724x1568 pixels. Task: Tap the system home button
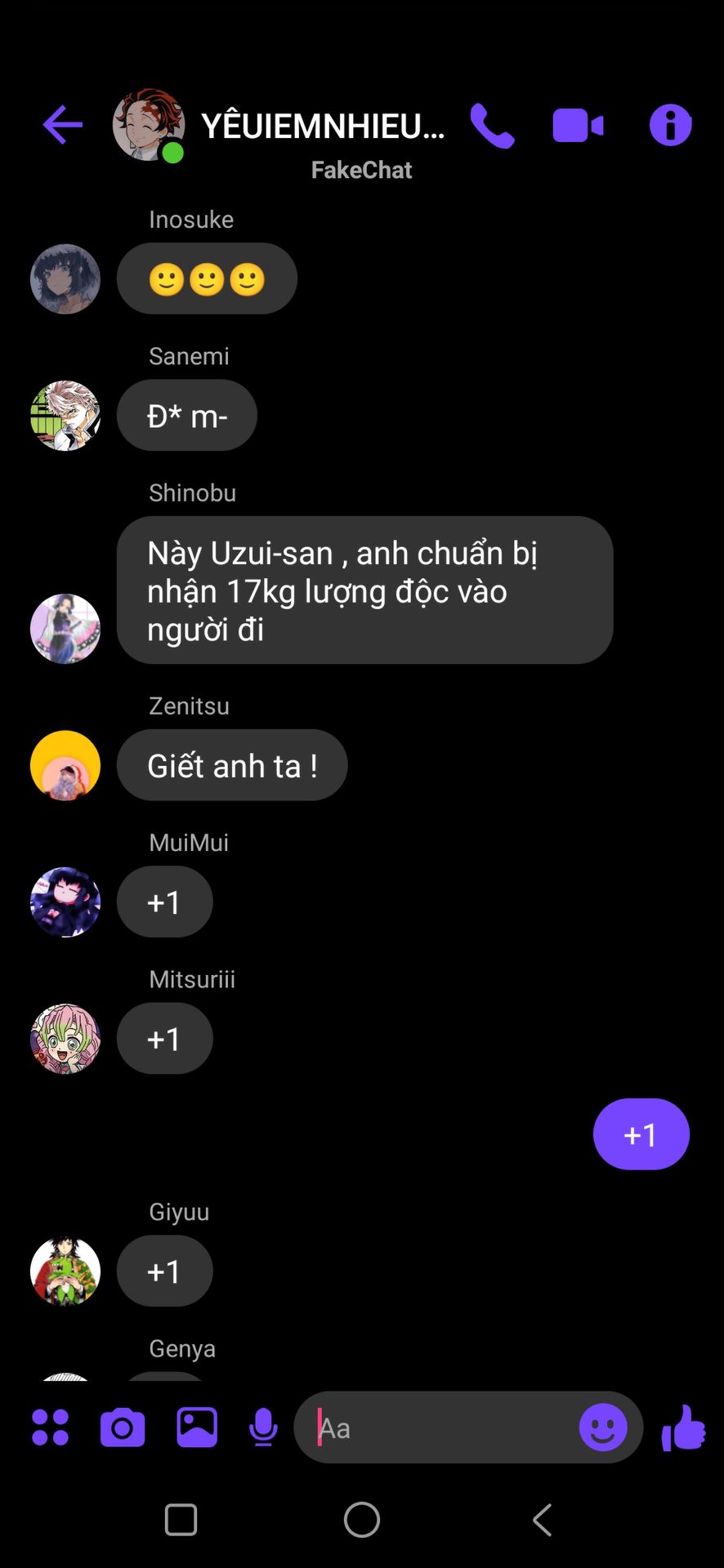(362, 1520)
